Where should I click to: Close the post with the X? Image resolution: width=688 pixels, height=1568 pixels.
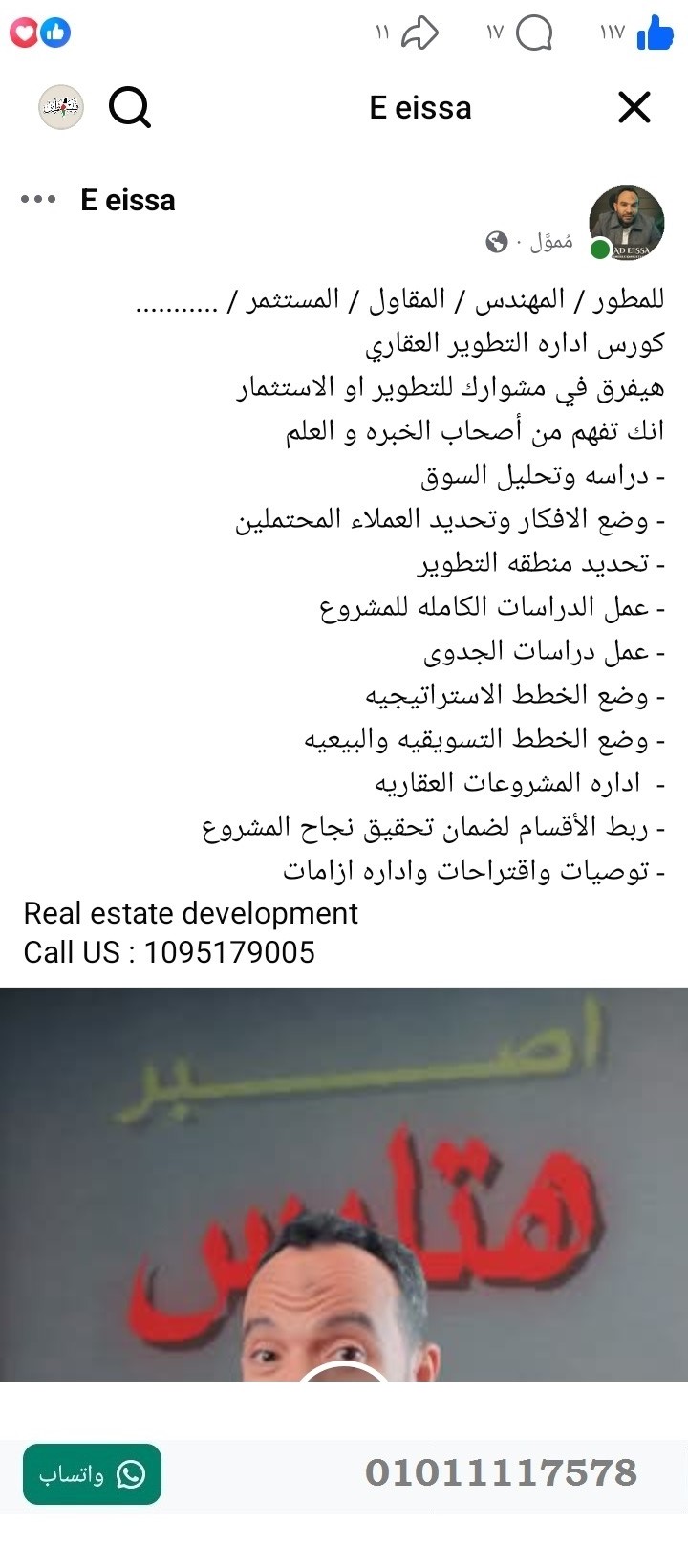(633, 107)
